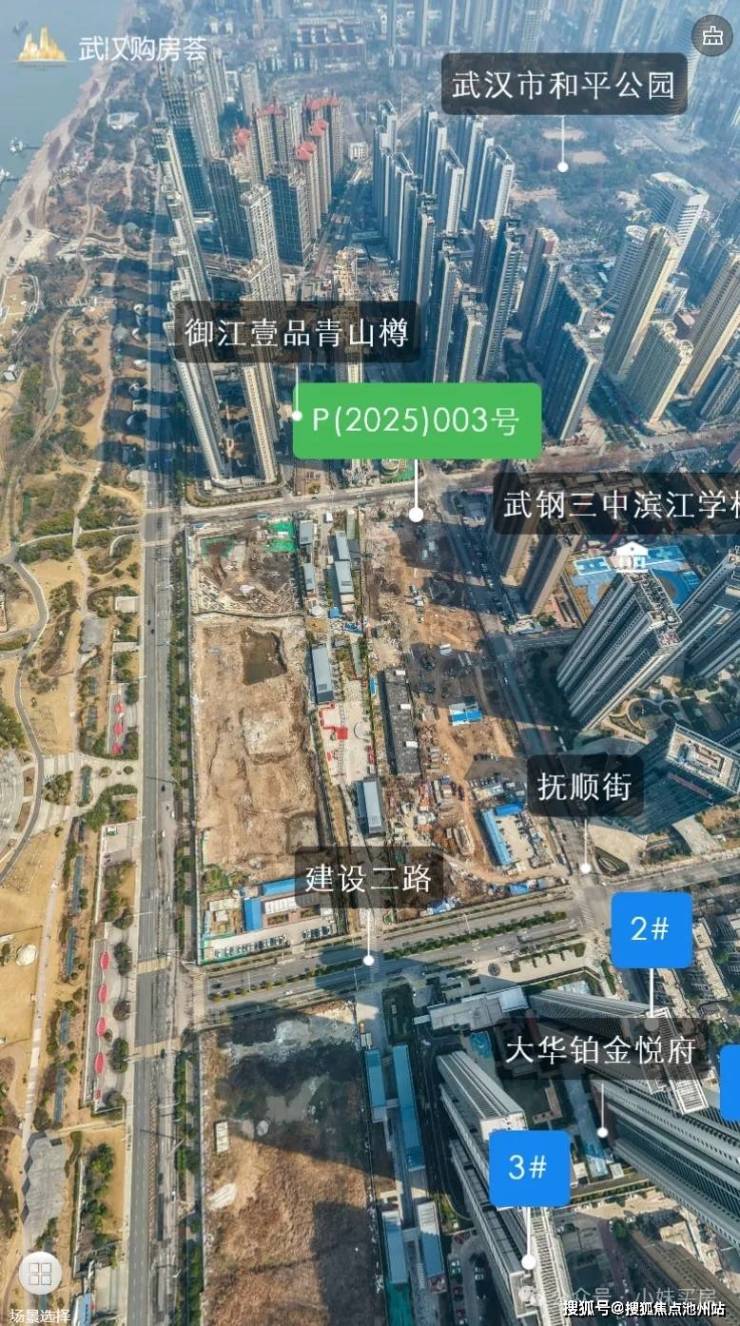Image resolution: width=740 pixels, height=1326 pixels.
Task: Open the 御江壹品青山樽 hotspot
Action: click(x=296, y=333)
